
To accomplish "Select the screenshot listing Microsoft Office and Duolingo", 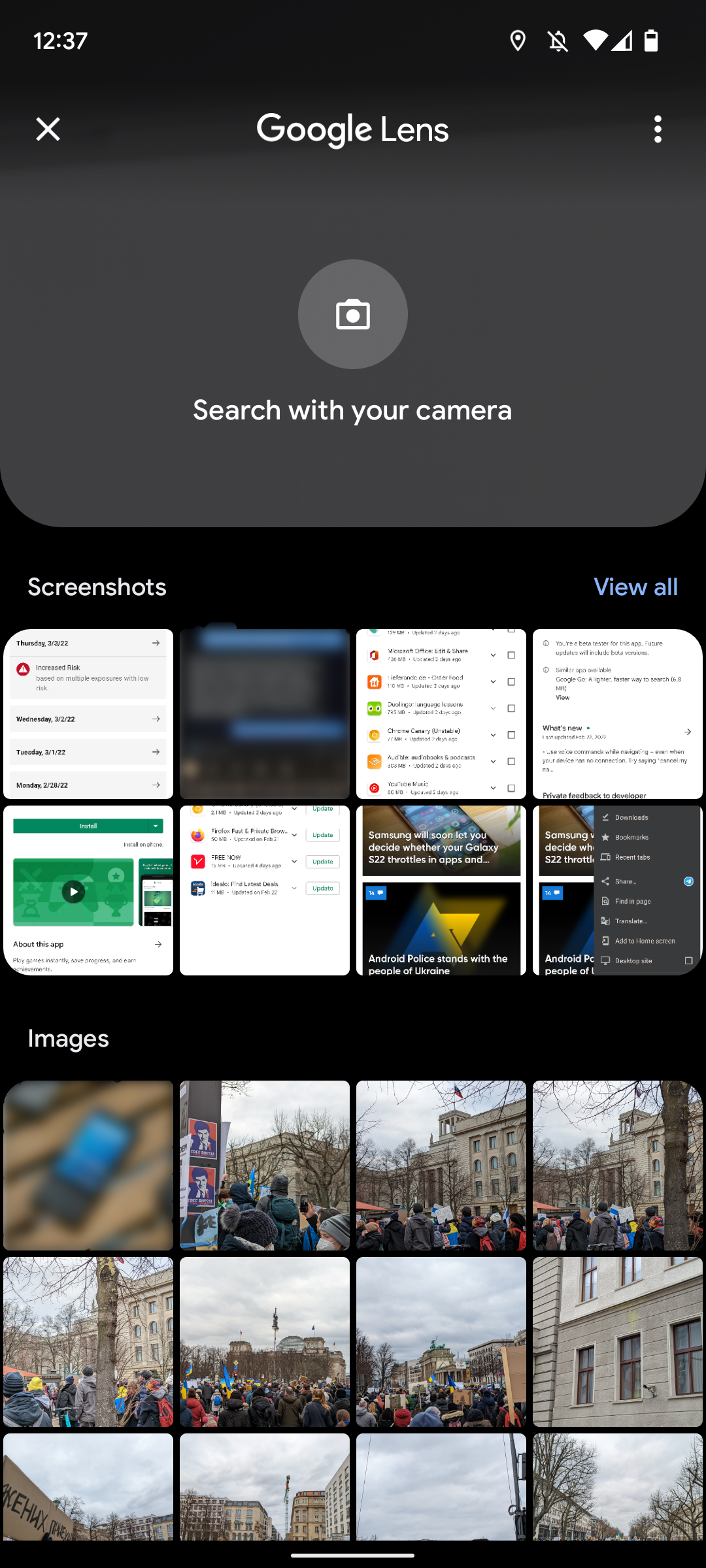I will click(441, 713).
